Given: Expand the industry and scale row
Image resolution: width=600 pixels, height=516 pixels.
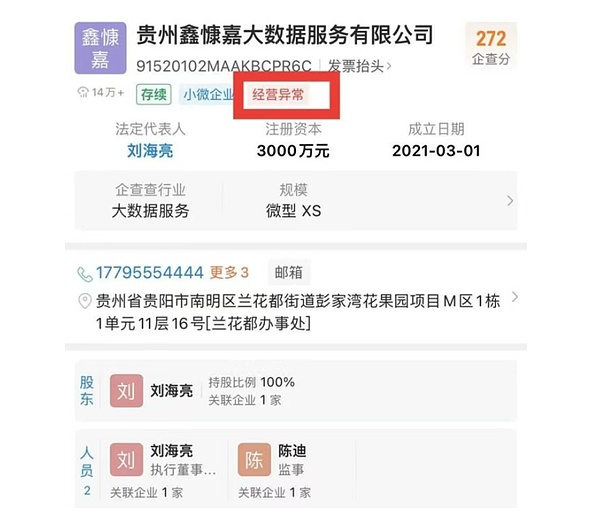Looking at the screenshot, I should point(510,201).
